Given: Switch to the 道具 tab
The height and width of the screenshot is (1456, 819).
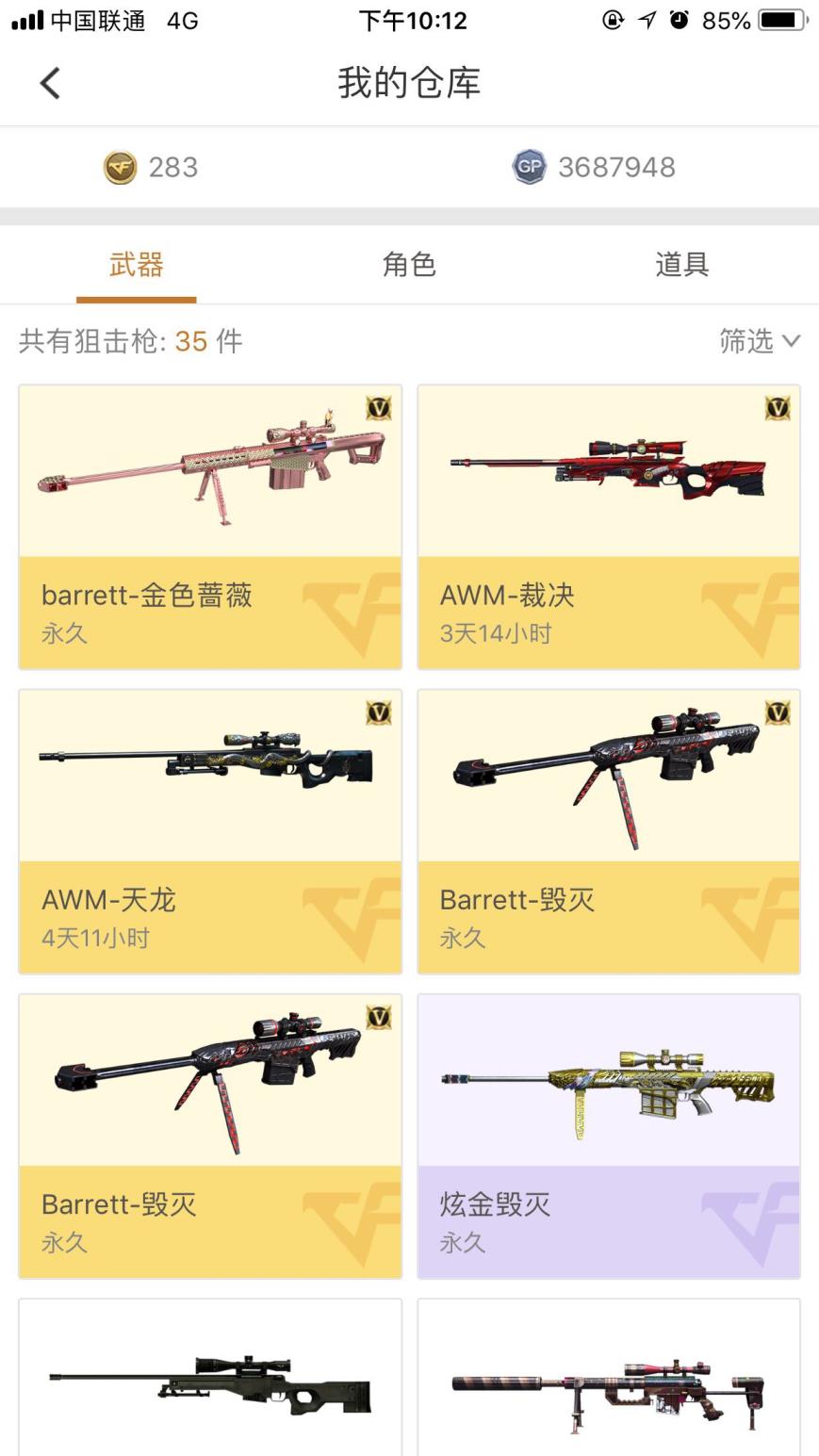Looking at the screenshot, I should click(x=681, y=265).
